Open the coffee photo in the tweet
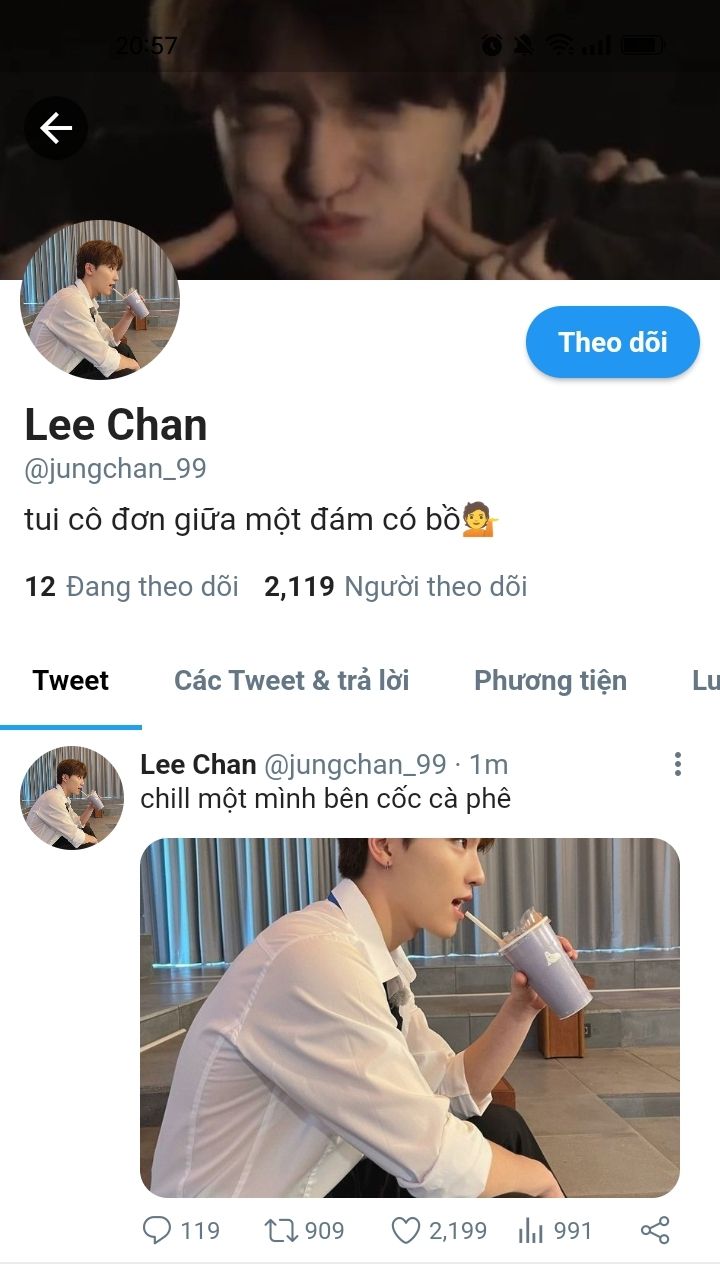The width and height of the screenshot is (720, 1264). click(410, 1017)
